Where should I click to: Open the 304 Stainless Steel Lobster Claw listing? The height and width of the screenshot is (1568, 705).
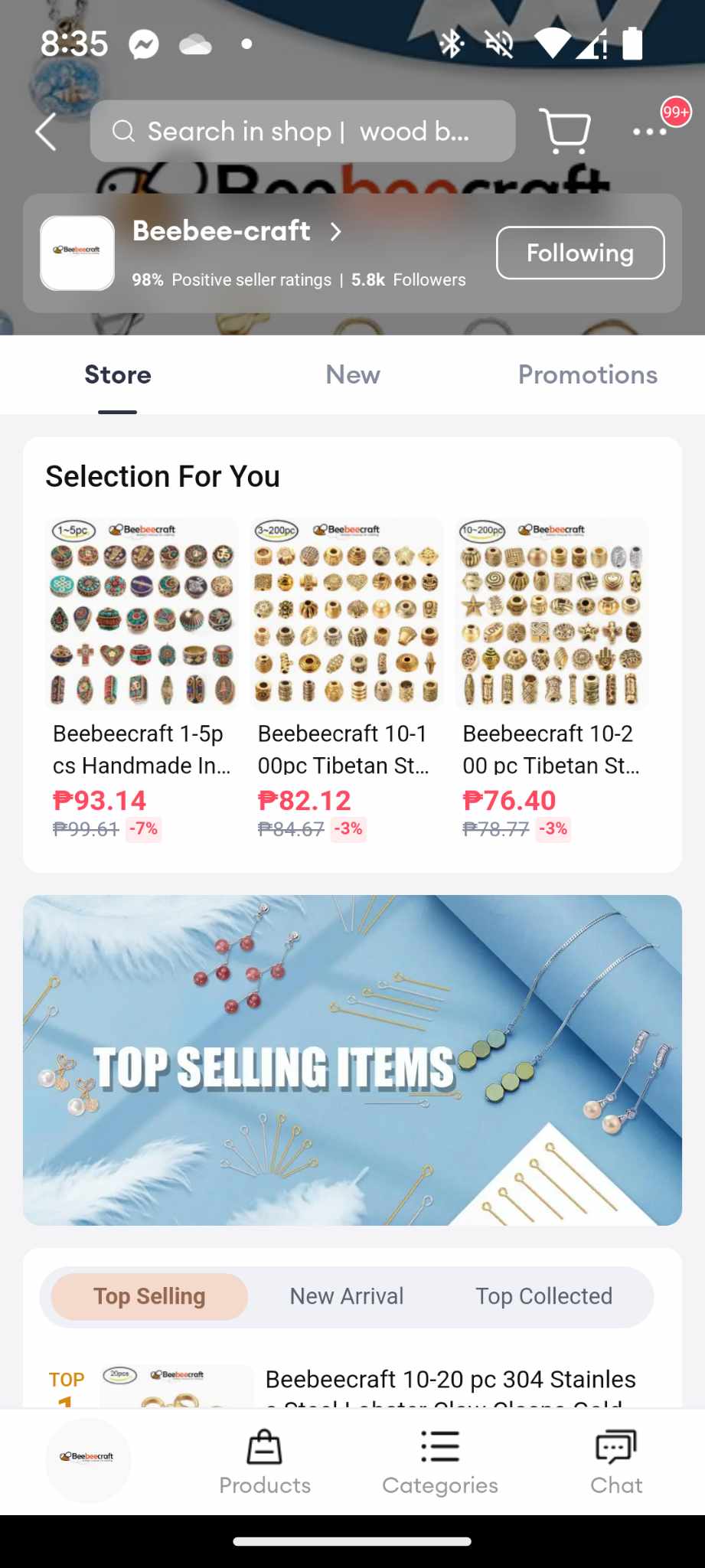450,1380
